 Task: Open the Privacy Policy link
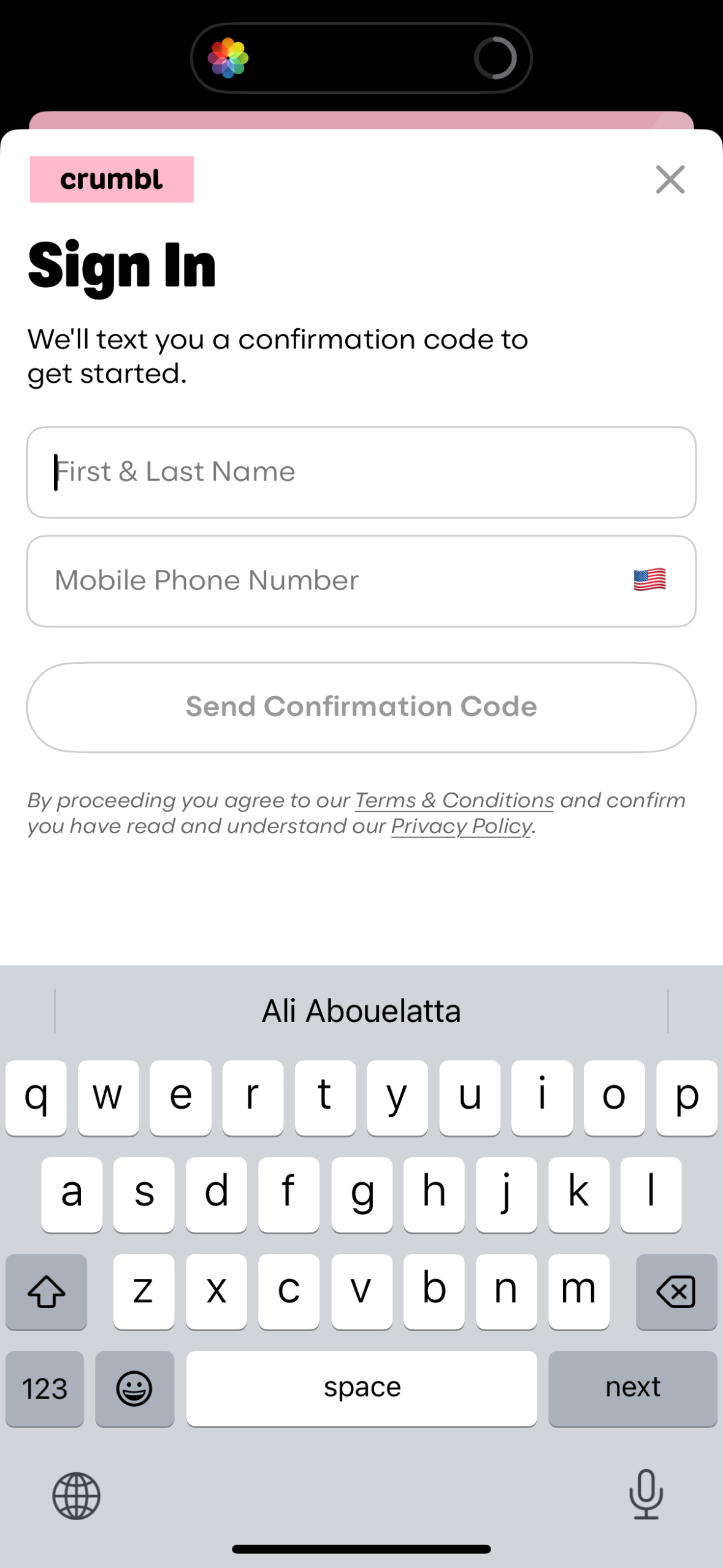461,826
